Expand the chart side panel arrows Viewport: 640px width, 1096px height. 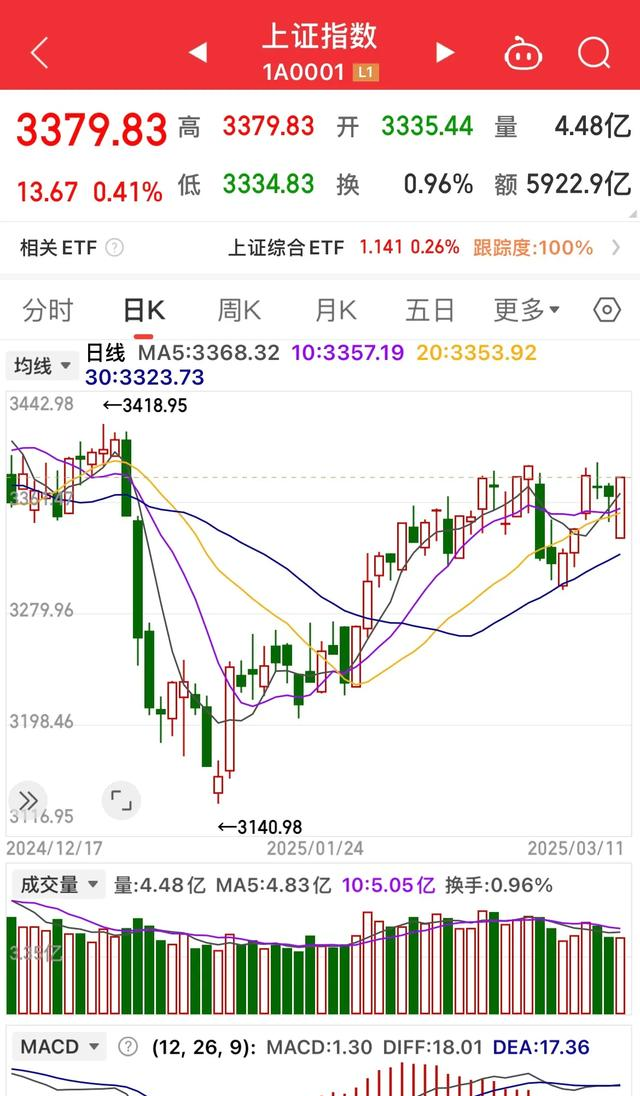coord(27,800)
